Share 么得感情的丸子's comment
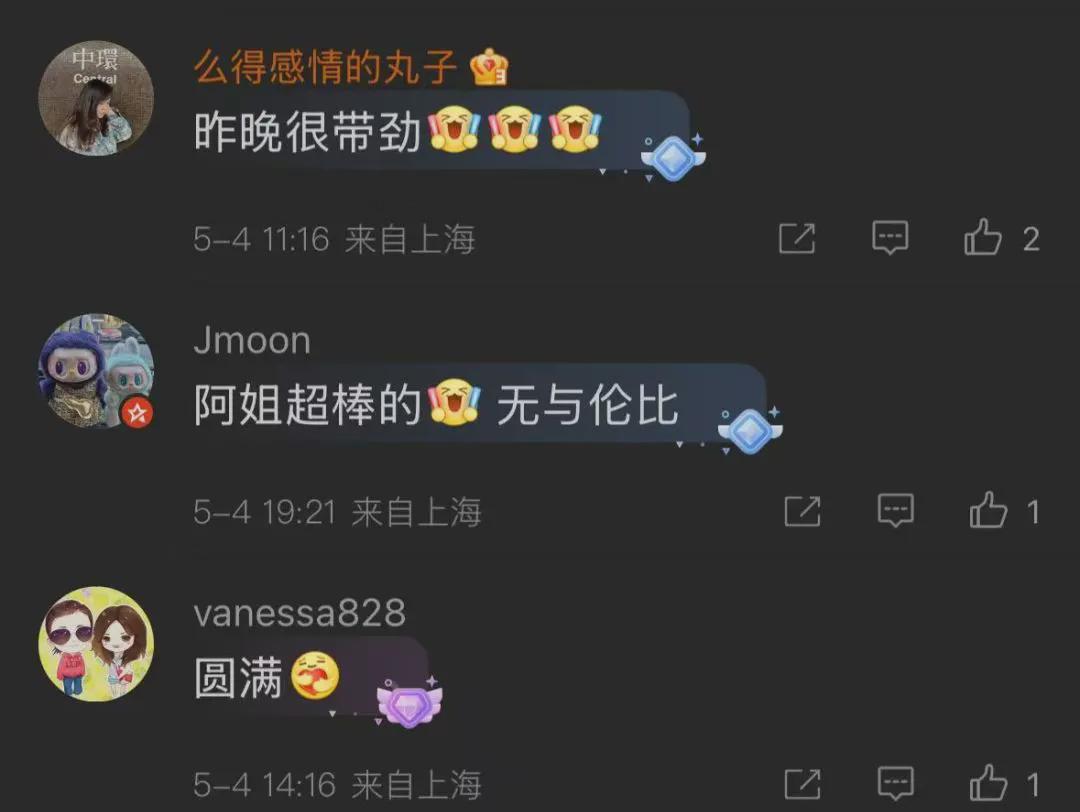The width and height of the screenshot is (1080, 812). [797, 239]
